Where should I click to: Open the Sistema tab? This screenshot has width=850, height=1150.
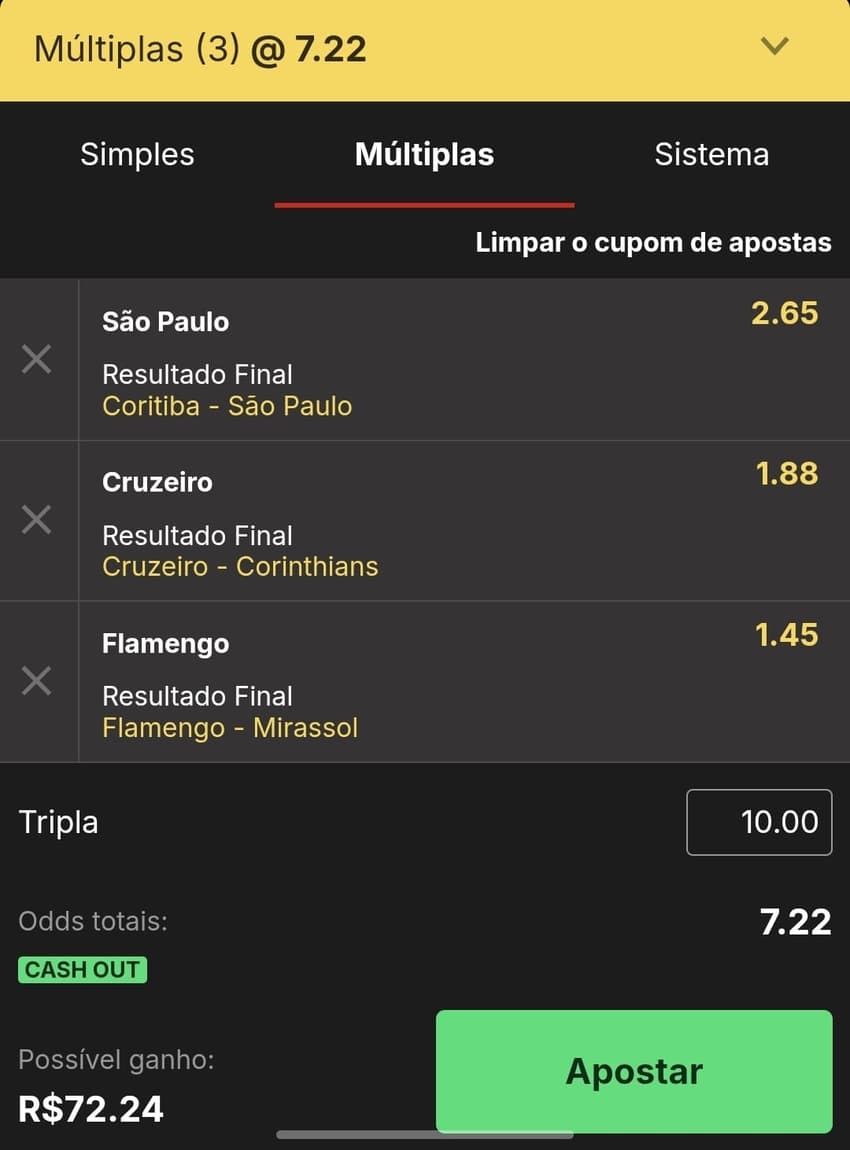click(x=712, y=154)
